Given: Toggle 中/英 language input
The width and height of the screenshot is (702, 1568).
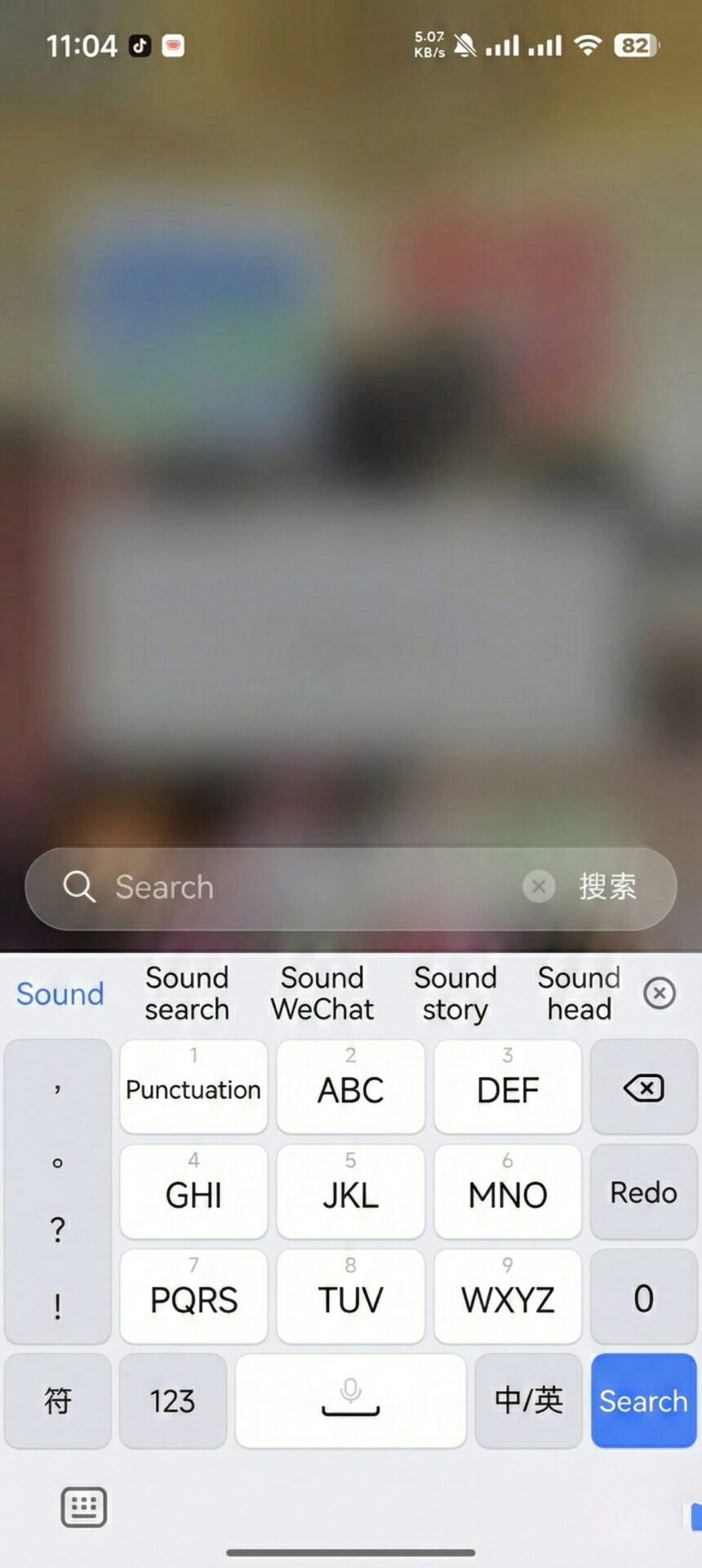Looking at the screenshot, I should (528, 1401).
